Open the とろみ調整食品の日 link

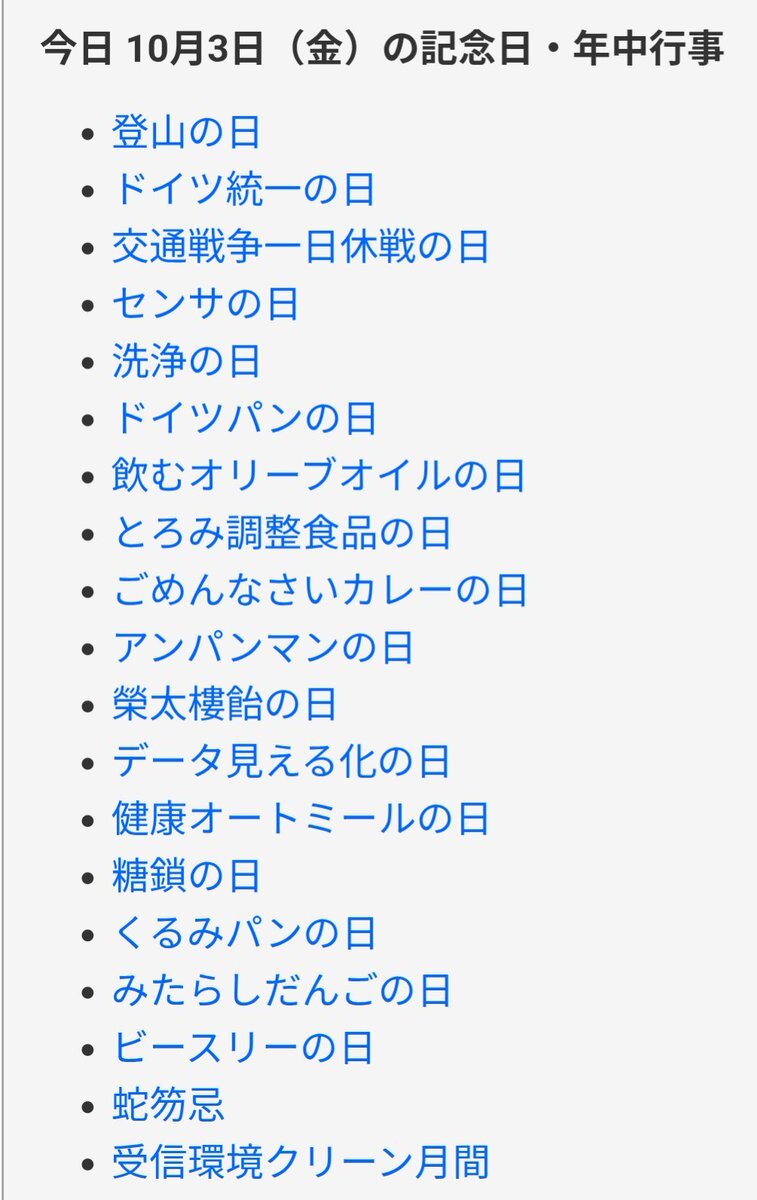click(x=282, y=533)
